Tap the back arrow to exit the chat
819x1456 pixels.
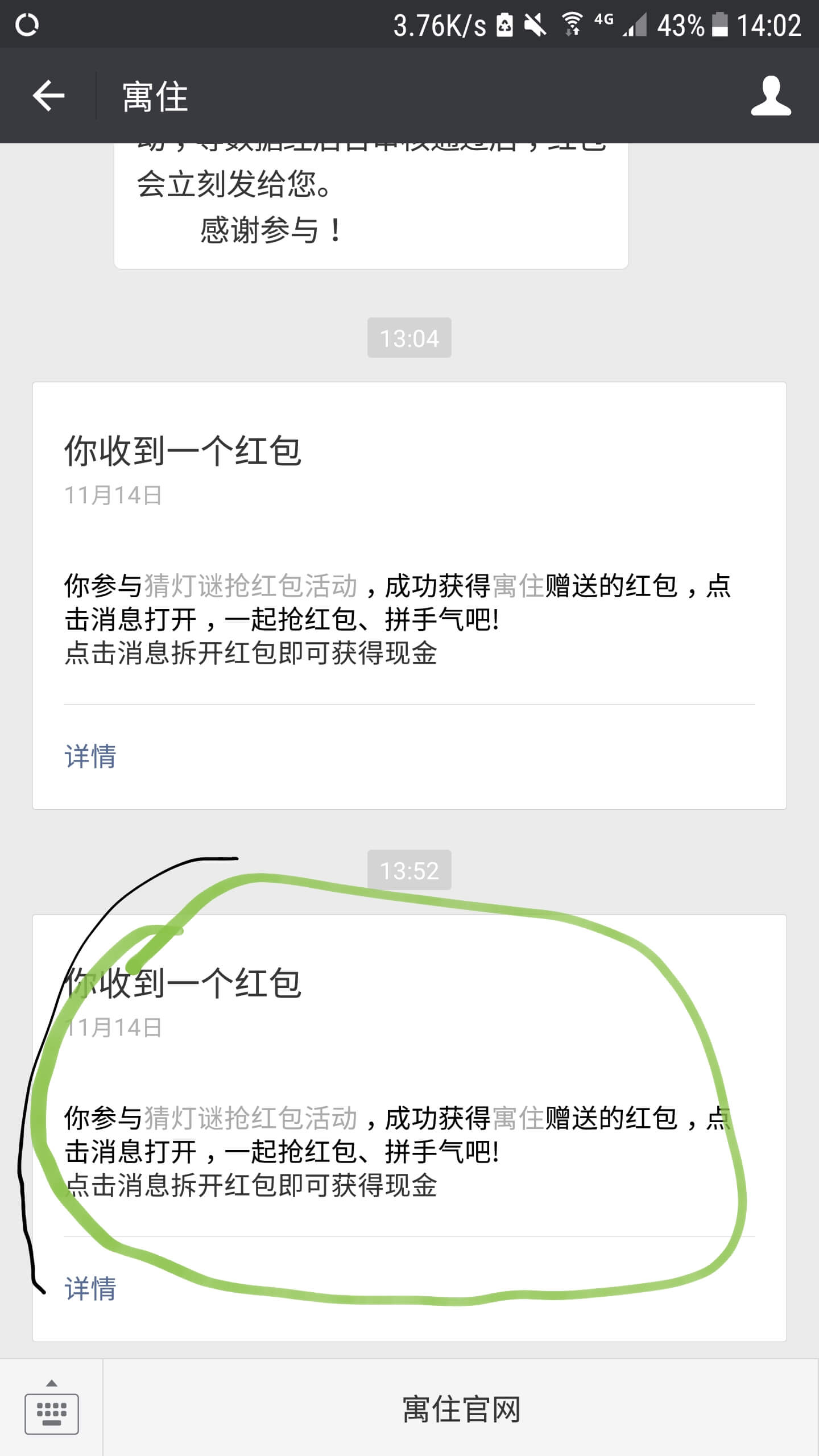tap(48, 96)
